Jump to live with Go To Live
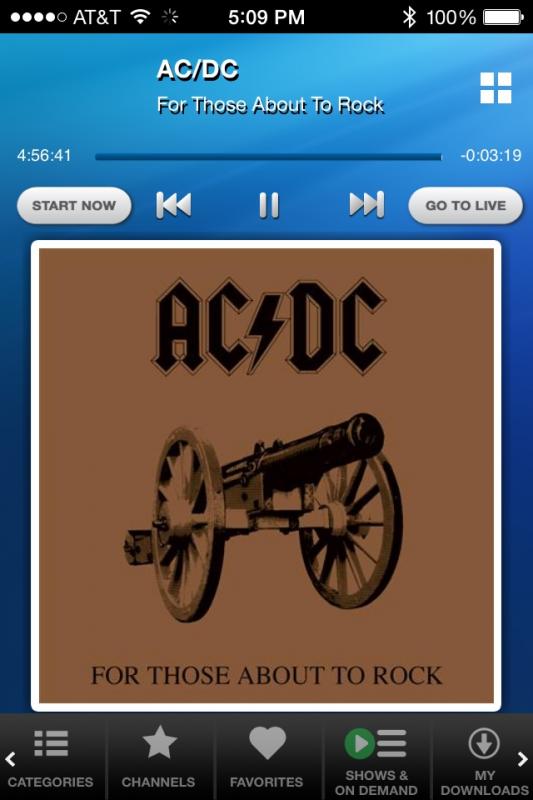The height and width of the screenshot is (800, 533). point(465,206)
